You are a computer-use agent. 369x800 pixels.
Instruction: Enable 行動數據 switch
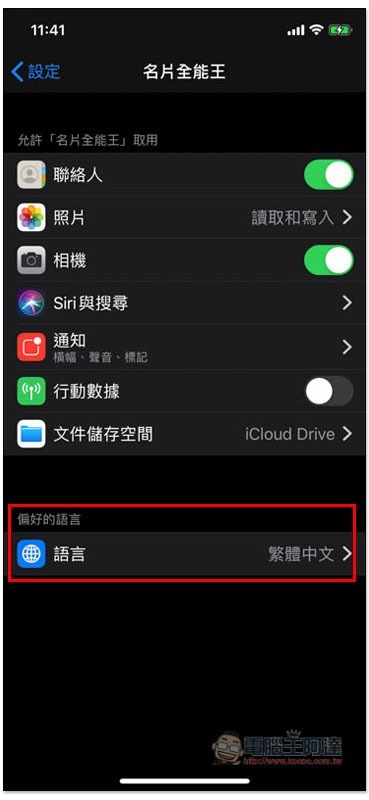329,391
